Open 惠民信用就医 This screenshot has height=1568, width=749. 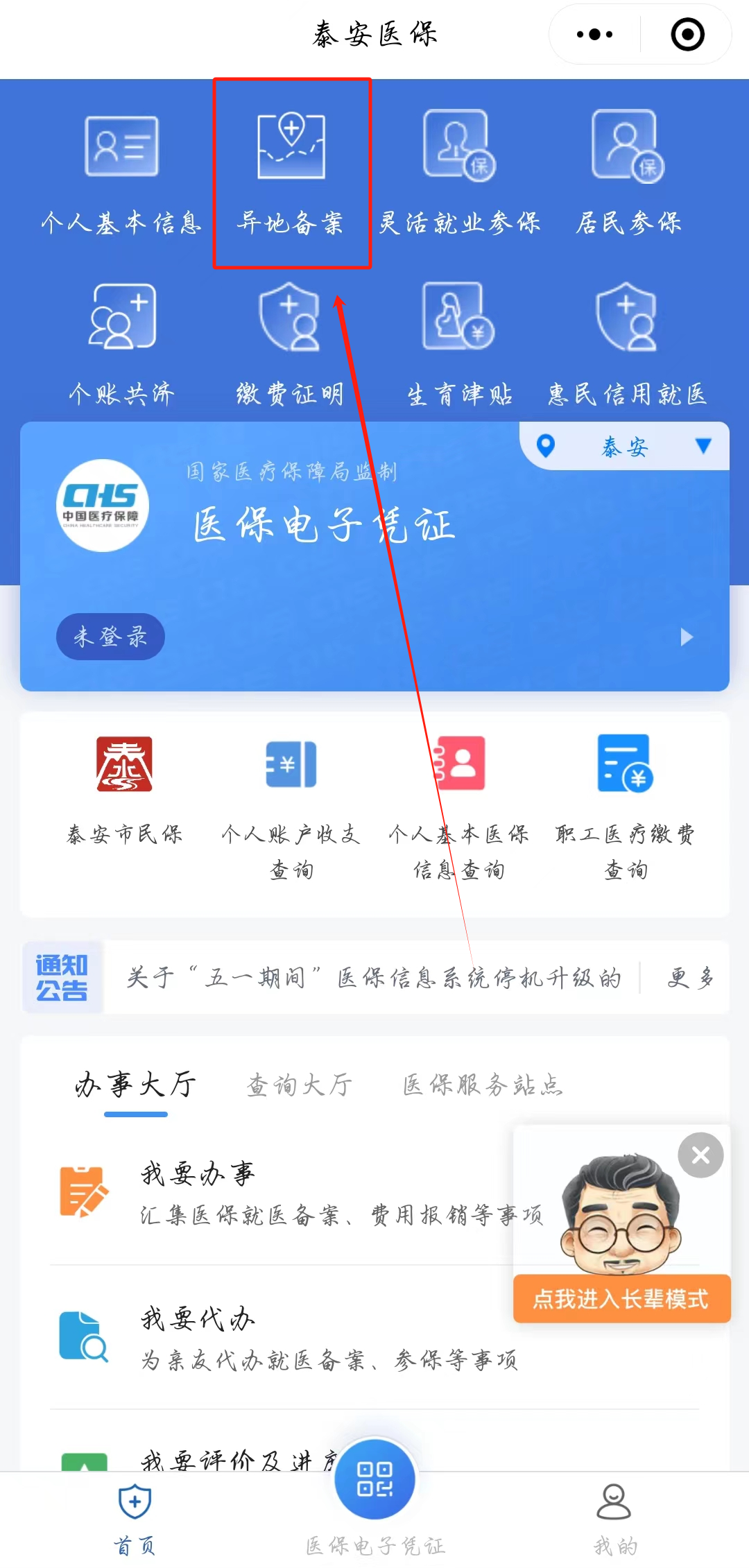pyautogui.click(x=627, y=345)
